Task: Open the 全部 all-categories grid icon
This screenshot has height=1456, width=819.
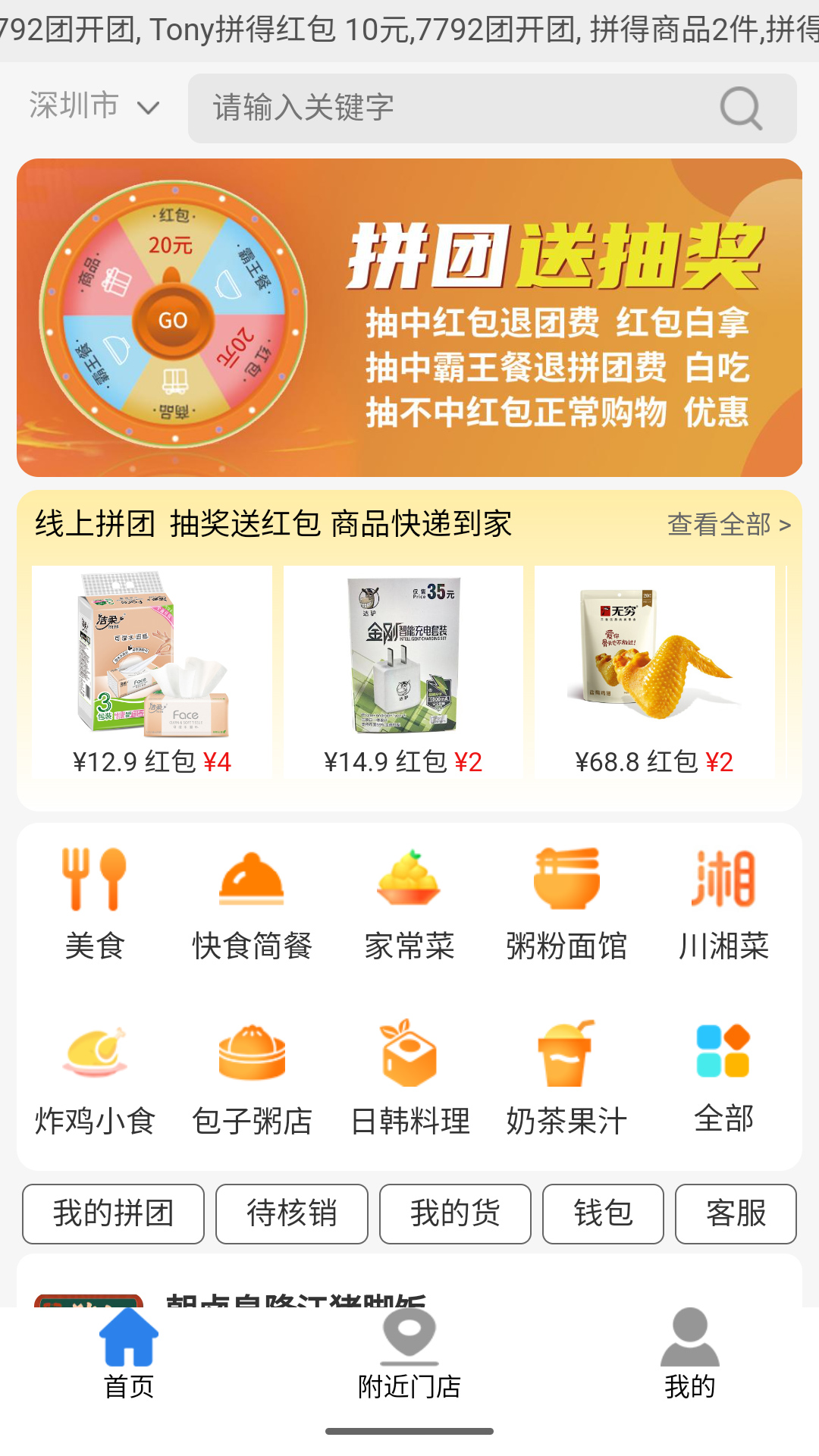Action: tap(725, 1065)
